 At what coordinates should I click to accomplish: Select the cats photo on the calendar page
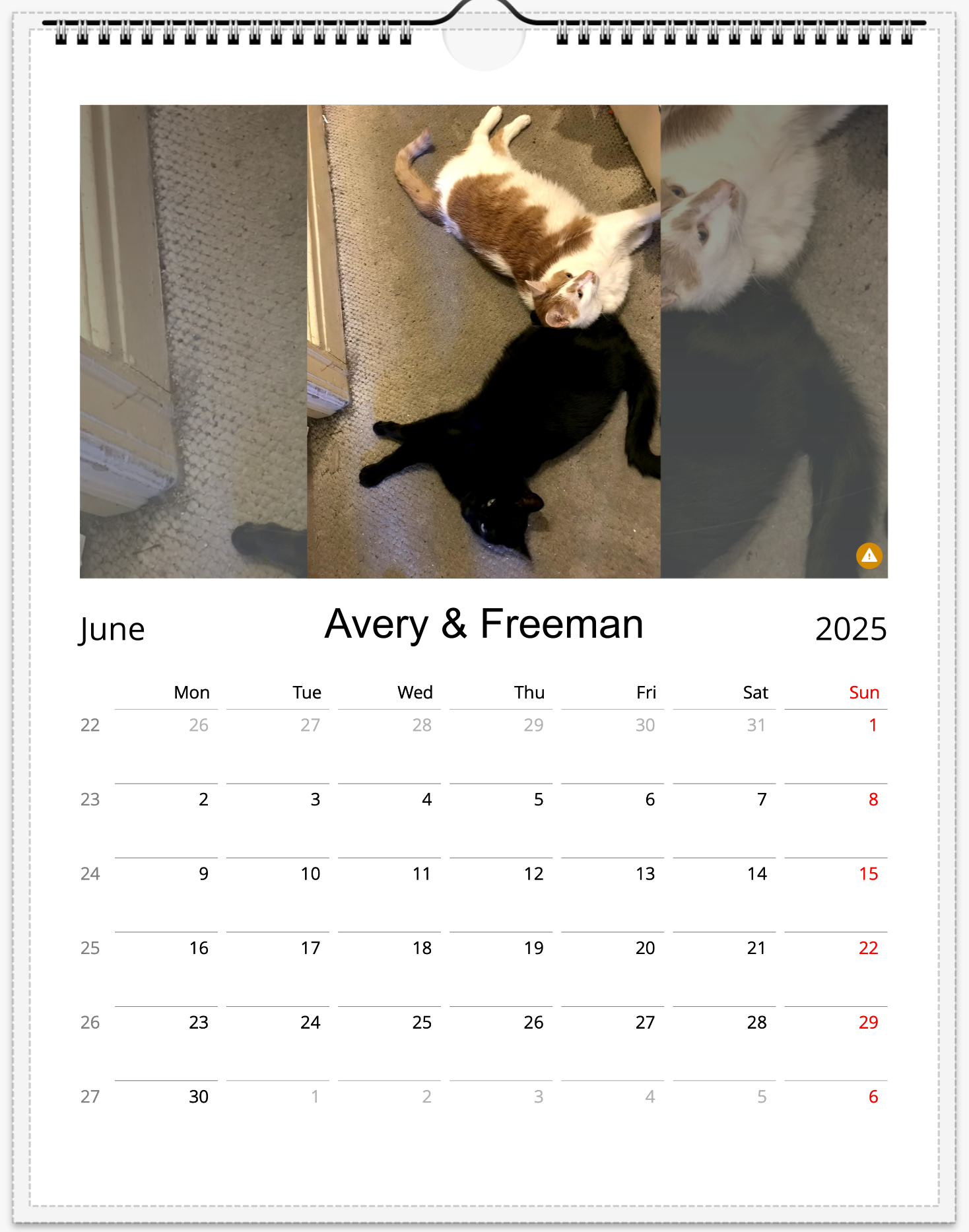[484, 341]
